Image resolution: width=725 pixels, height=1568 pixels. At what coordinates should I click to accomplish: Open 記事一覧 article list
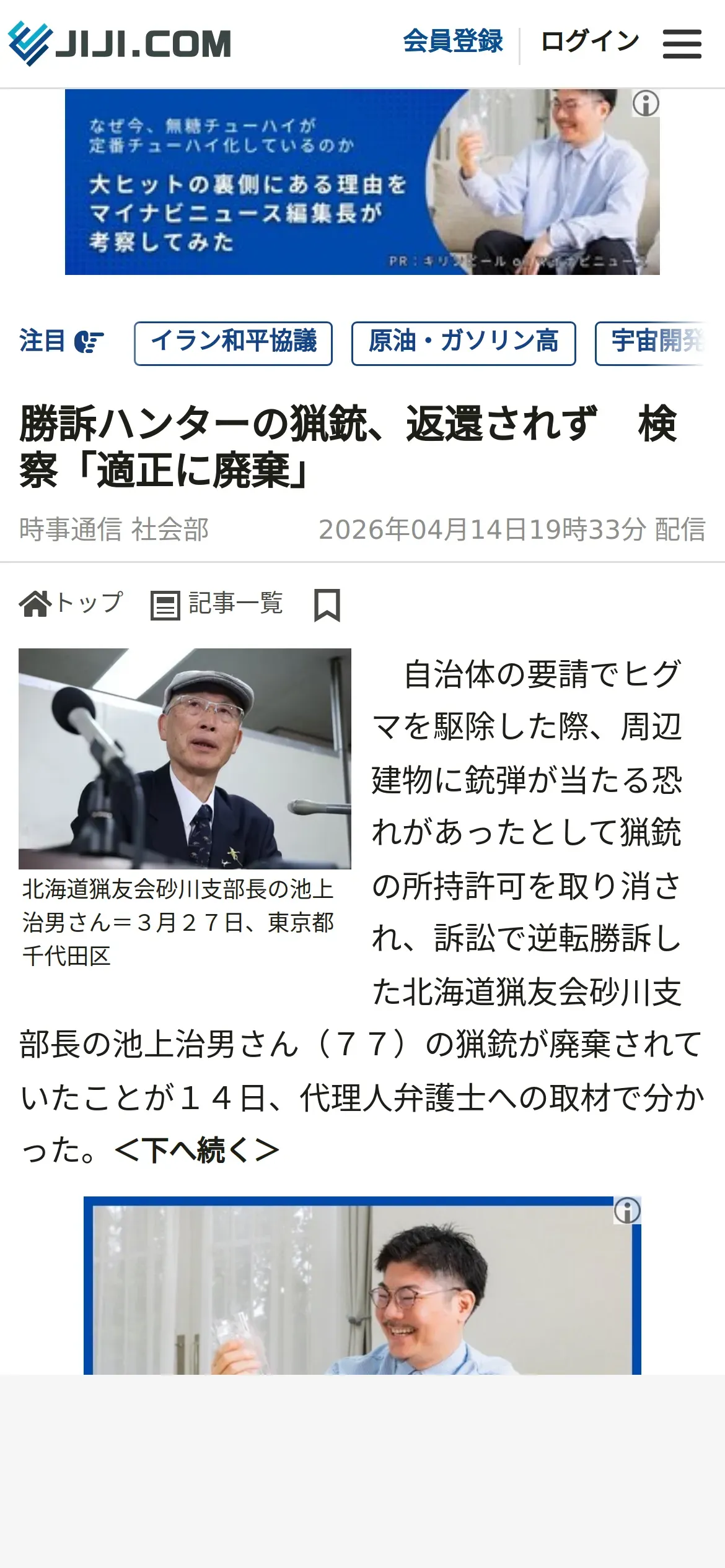pyautogui.click(x=217, y=604)
